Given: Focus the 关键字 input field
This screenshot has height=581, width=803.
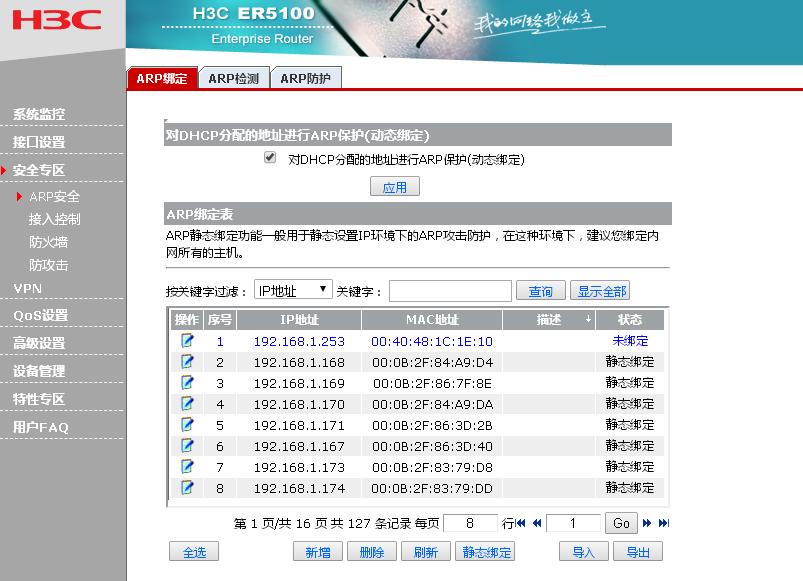Looking at the screenshot, I should pyautogui.click(x=450, y=291).
